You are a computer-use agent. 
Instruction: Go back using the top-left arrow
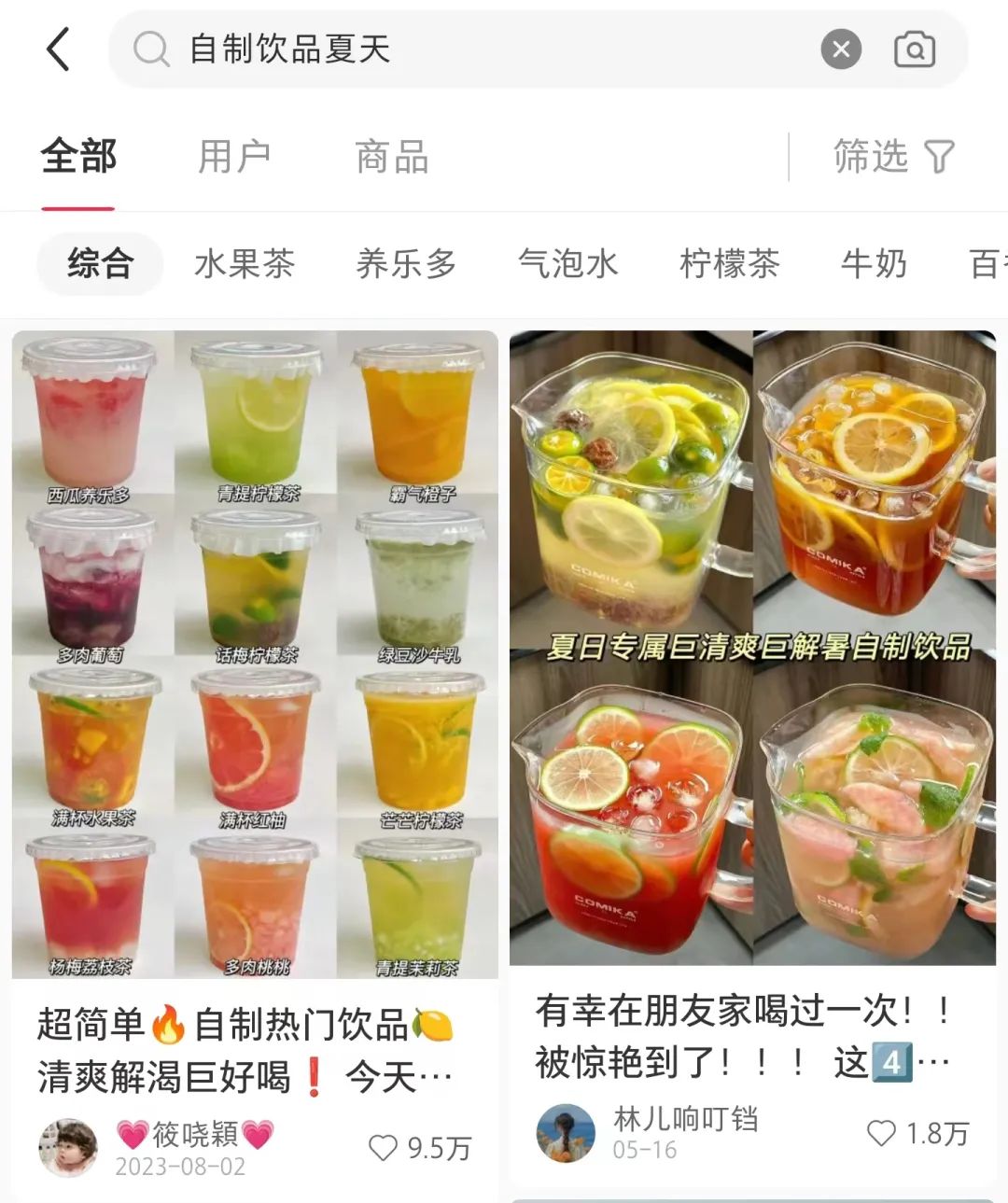tap(58, 49)
